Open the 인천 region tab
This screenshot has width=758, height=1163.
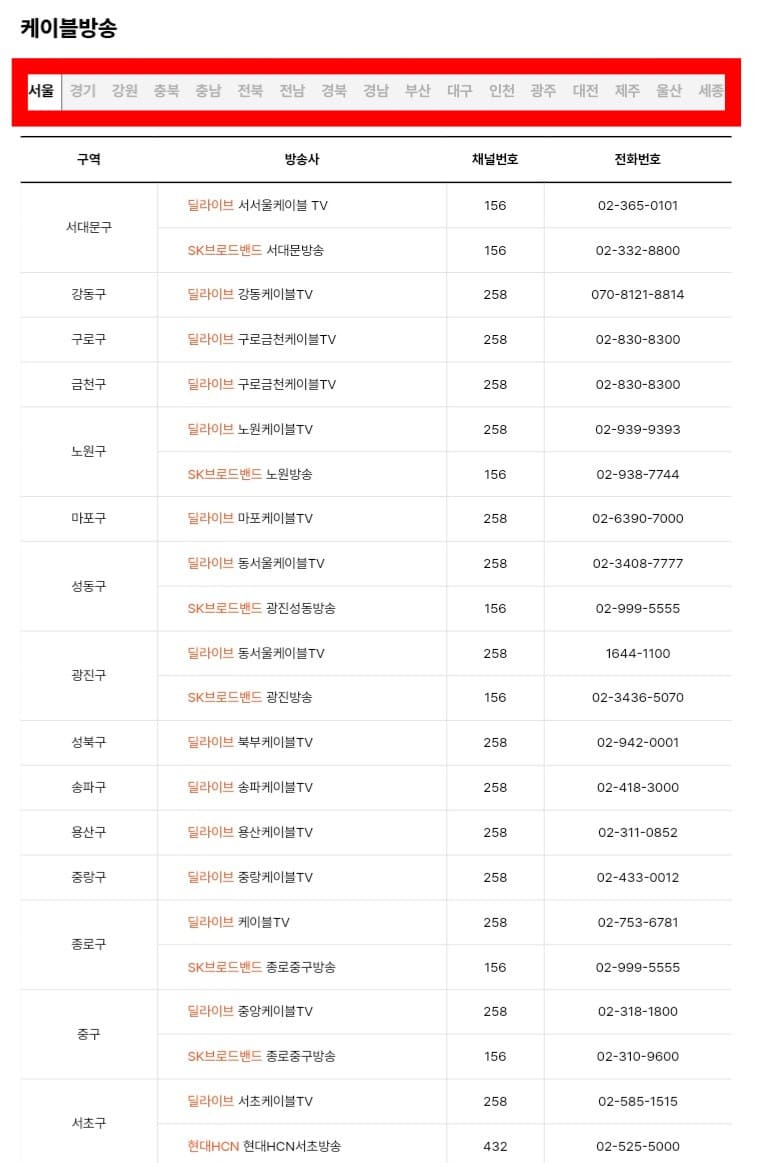pos(501,89)
